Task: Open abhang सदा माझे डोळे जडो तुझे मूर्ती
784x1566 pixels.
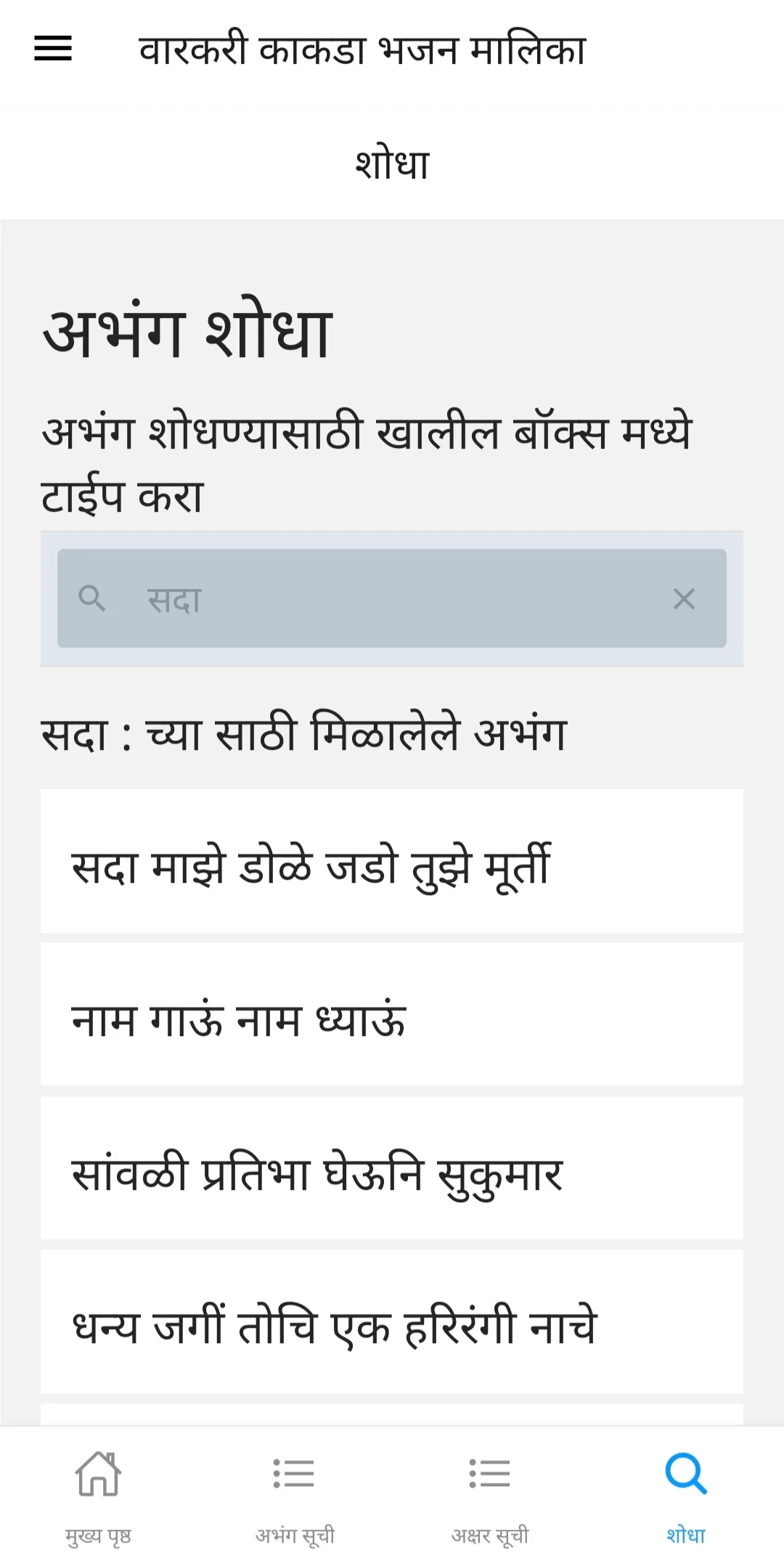Action: pos(392,861)
